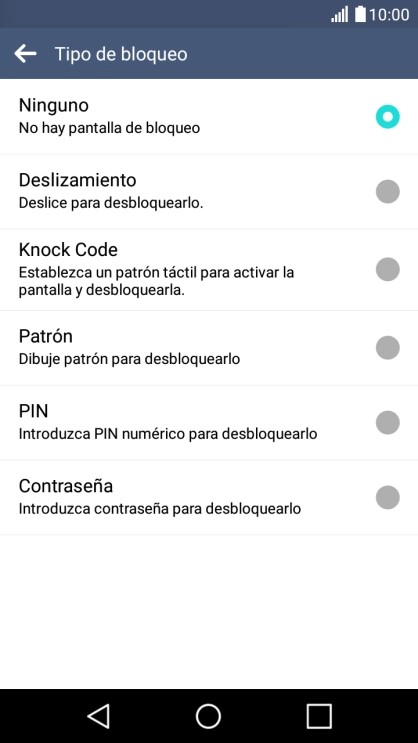Open recent apps view
This screenshot has width=418, height=743.
pos(319,716)
